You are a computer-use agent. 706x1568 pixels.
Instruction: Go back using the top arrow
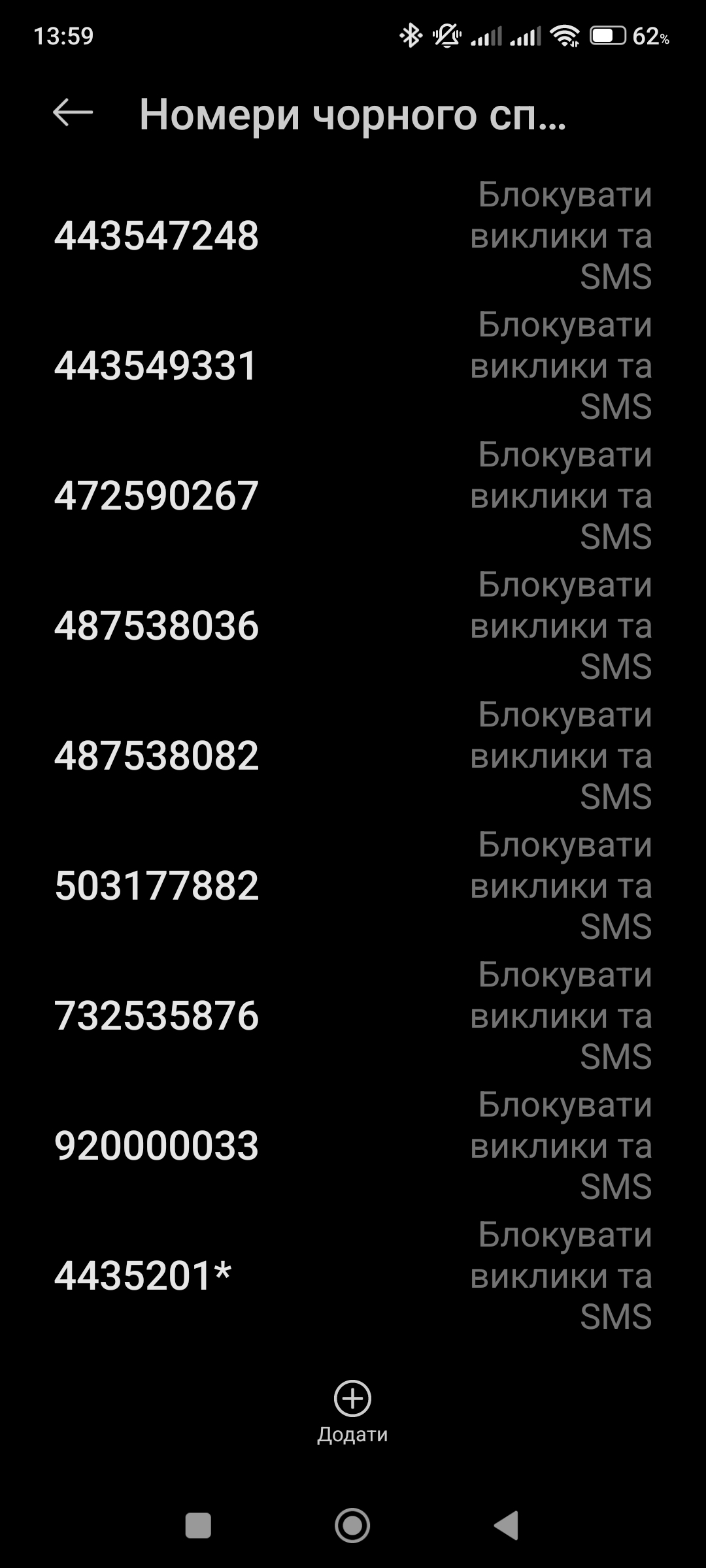73,113
